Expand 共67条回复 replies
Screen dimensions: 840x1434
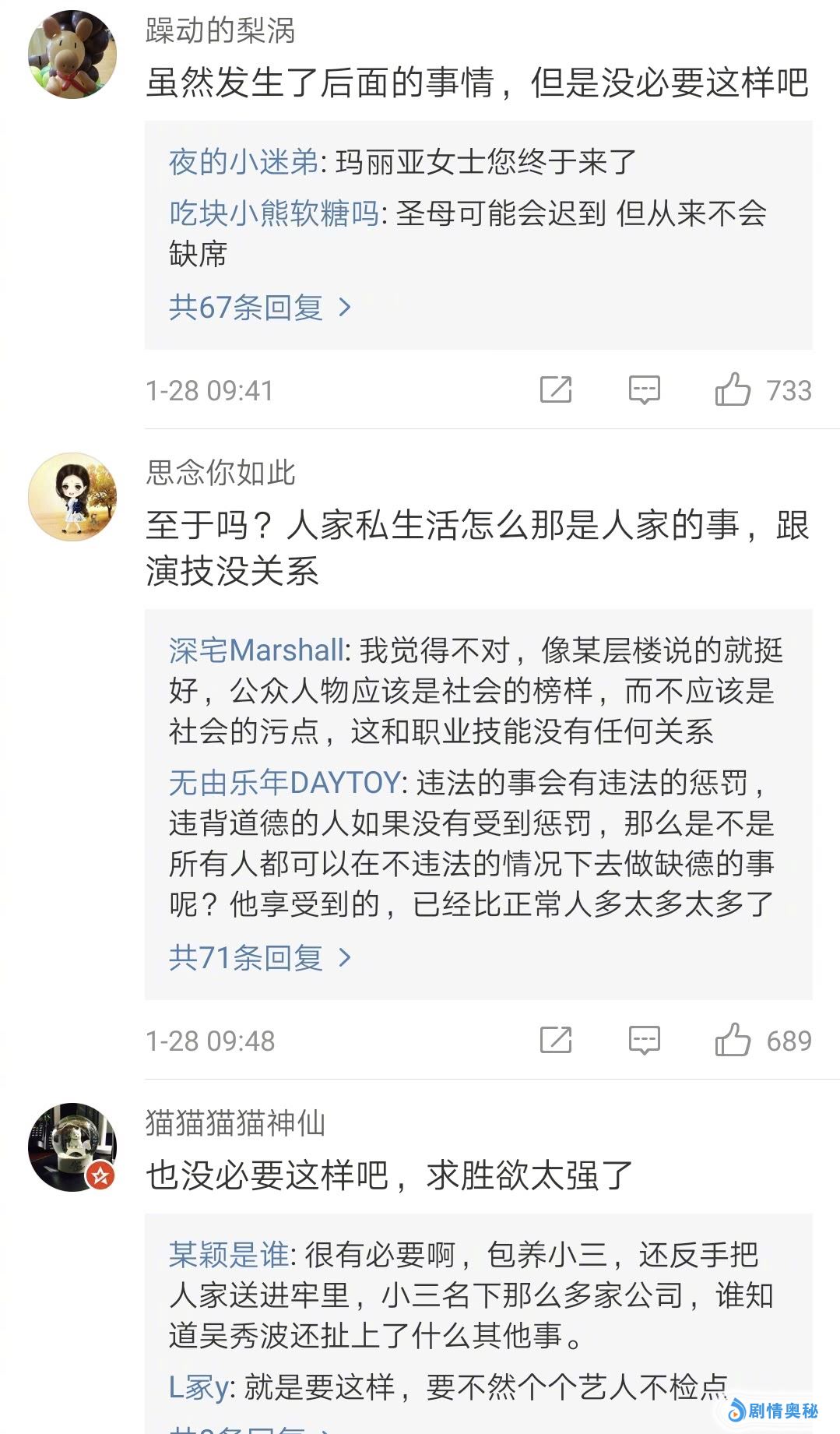(x=259, y=308)
